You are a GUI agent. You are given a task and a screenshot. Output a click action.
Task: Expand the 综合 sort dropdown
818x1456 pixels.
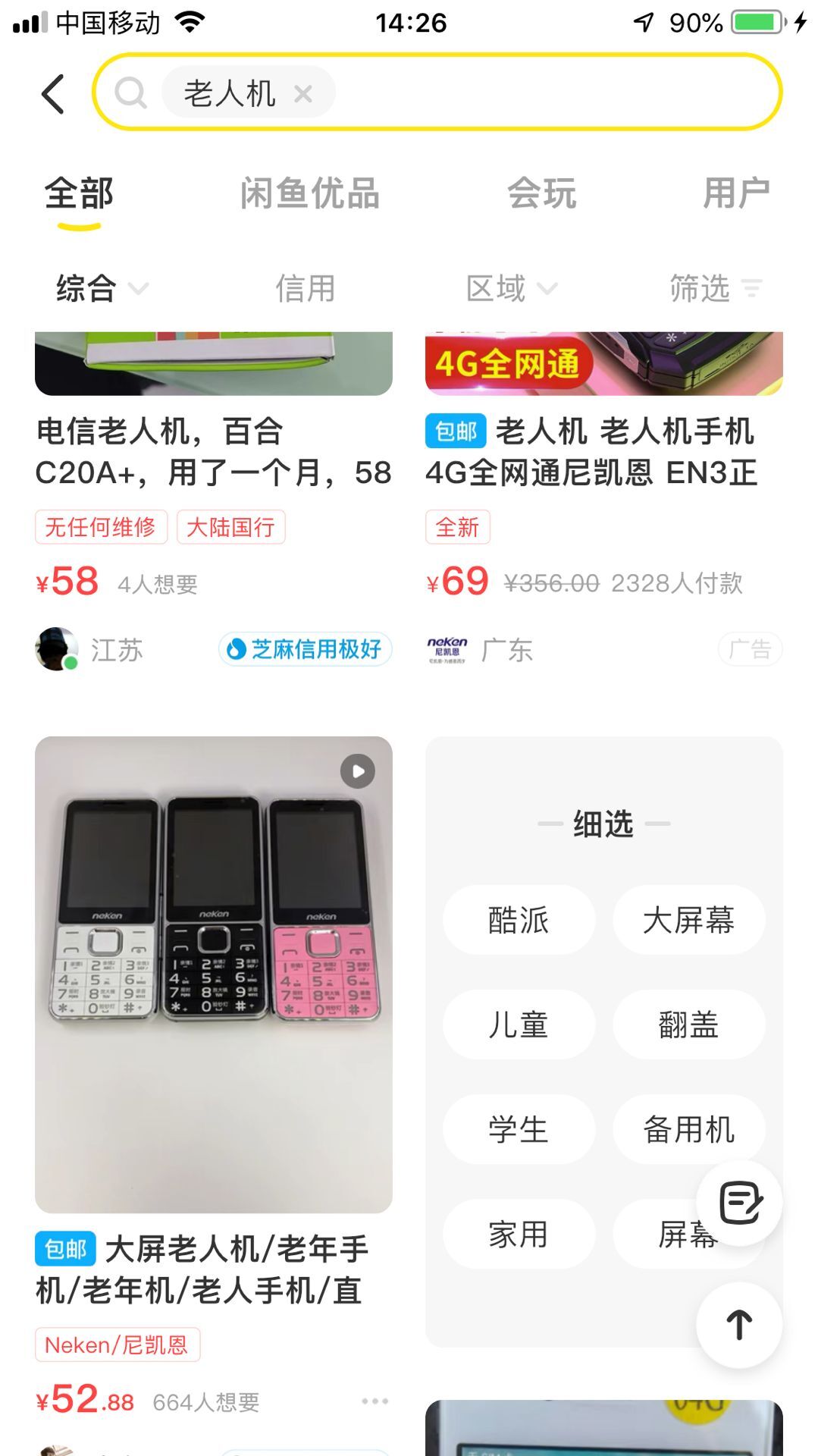[99, 288]
